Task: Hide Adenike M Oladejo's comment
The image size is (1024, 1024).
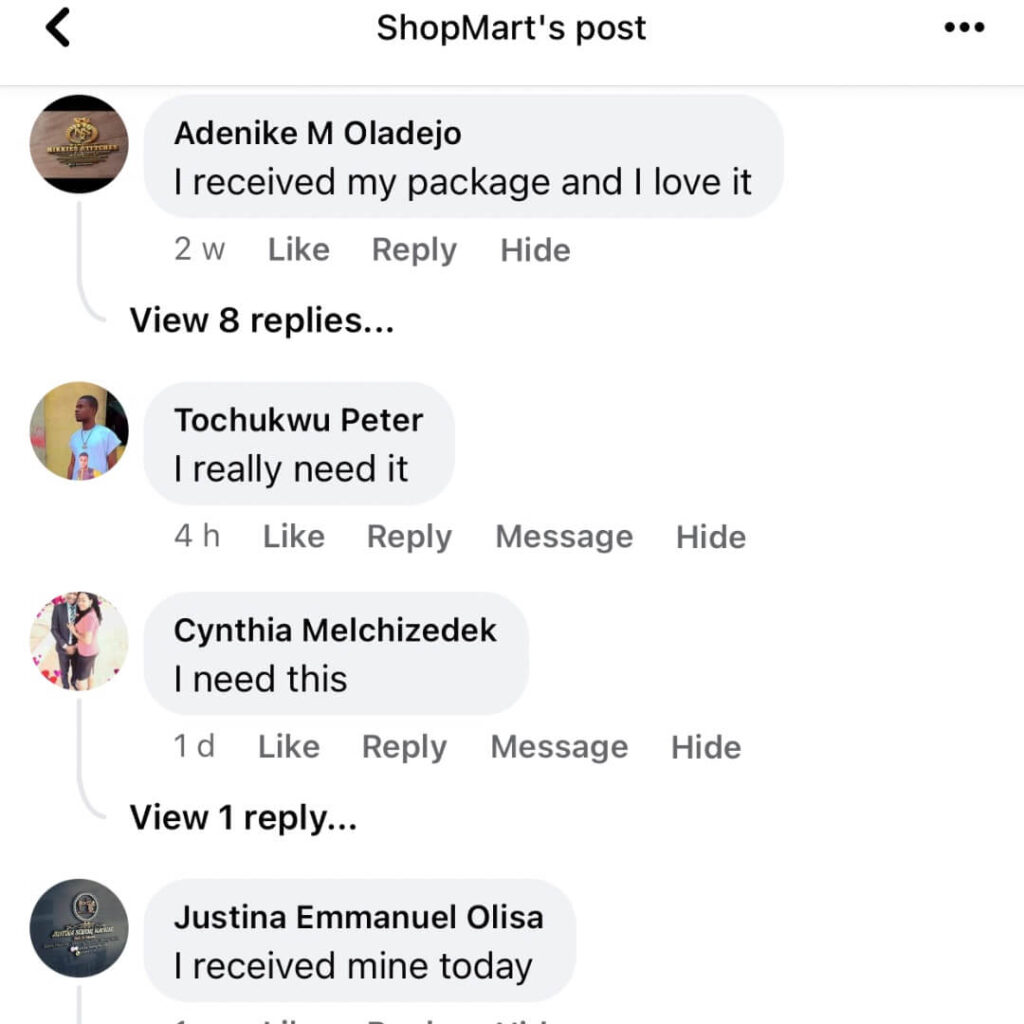Action: (x=535, y=250)
